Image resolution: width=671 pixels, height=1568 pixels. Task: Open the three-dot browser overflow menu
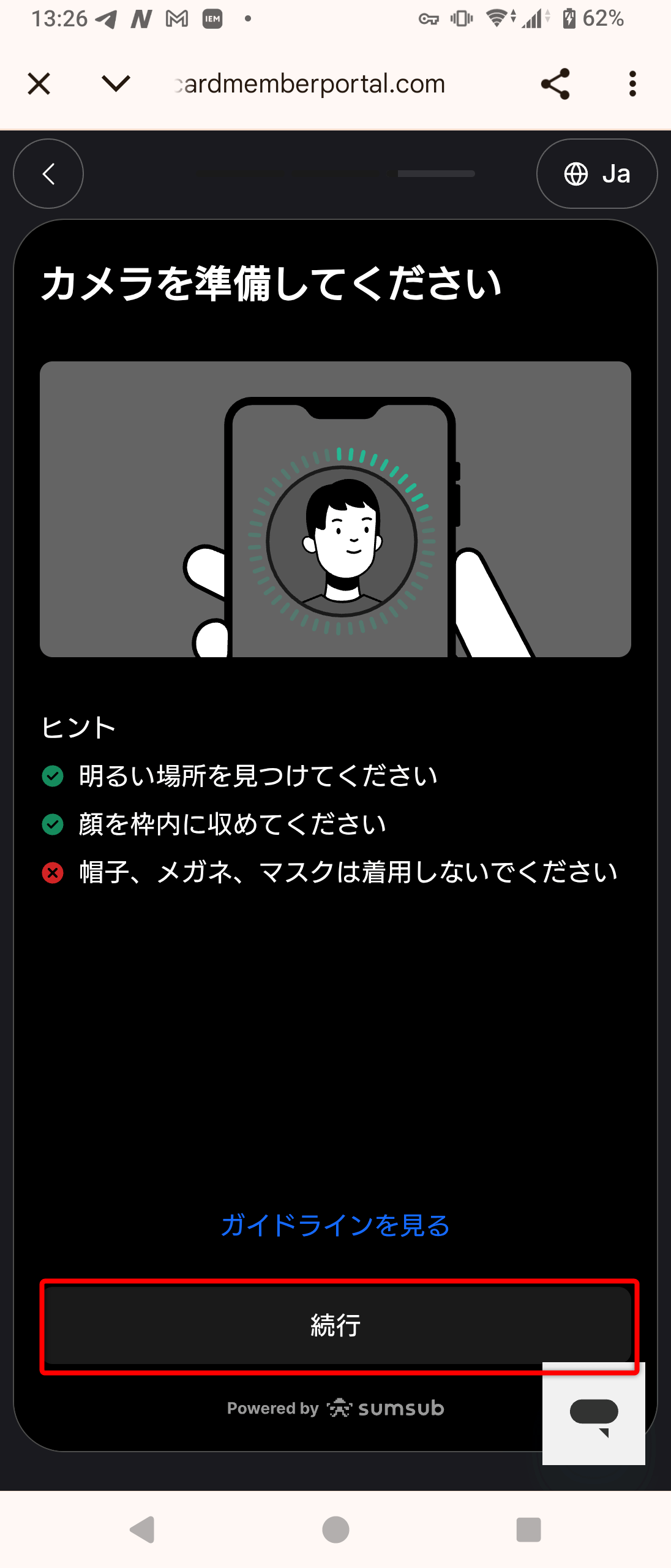(632, 83)
